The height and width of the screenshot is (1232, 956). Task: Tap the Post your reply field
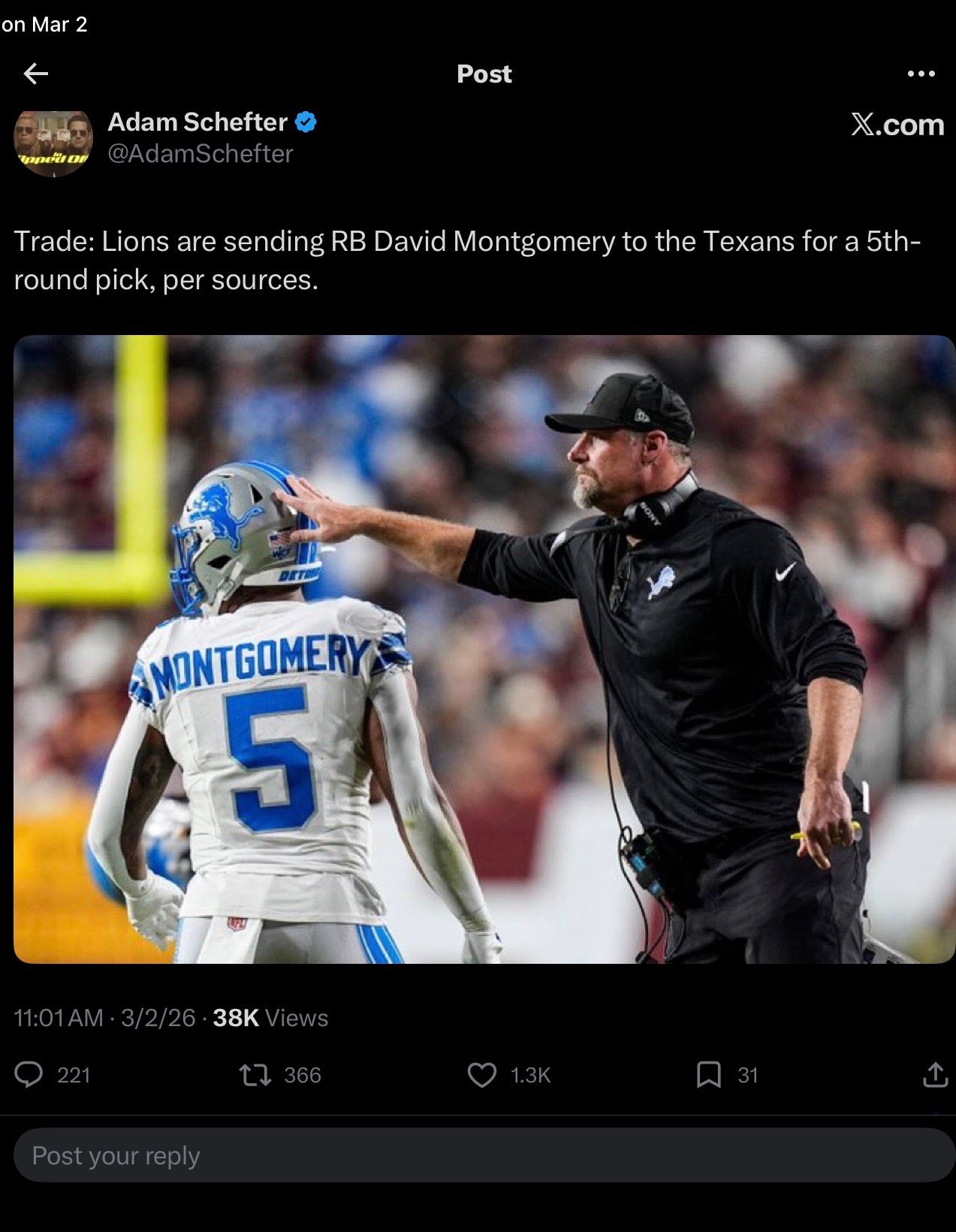484,1155
